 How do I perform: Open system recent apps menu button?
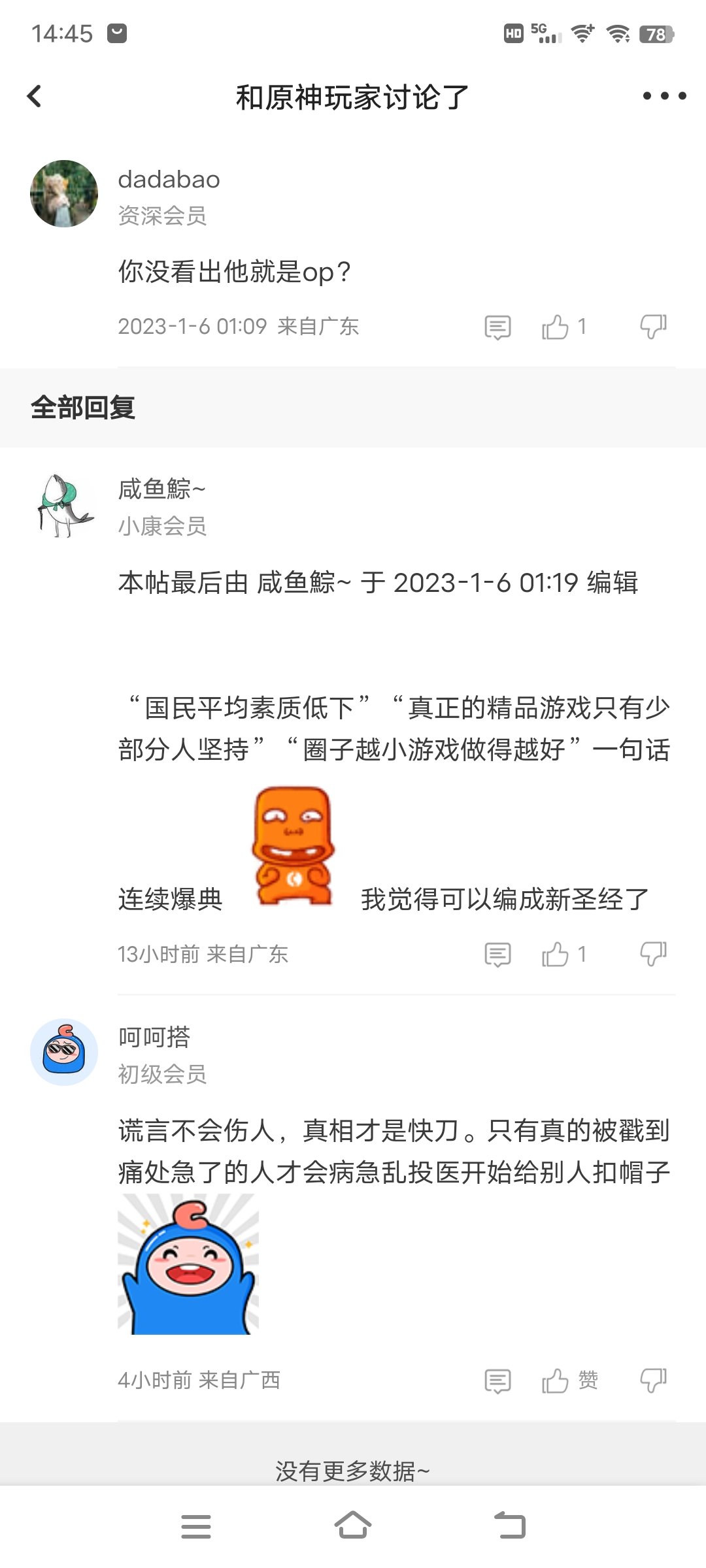point(196,1527)
